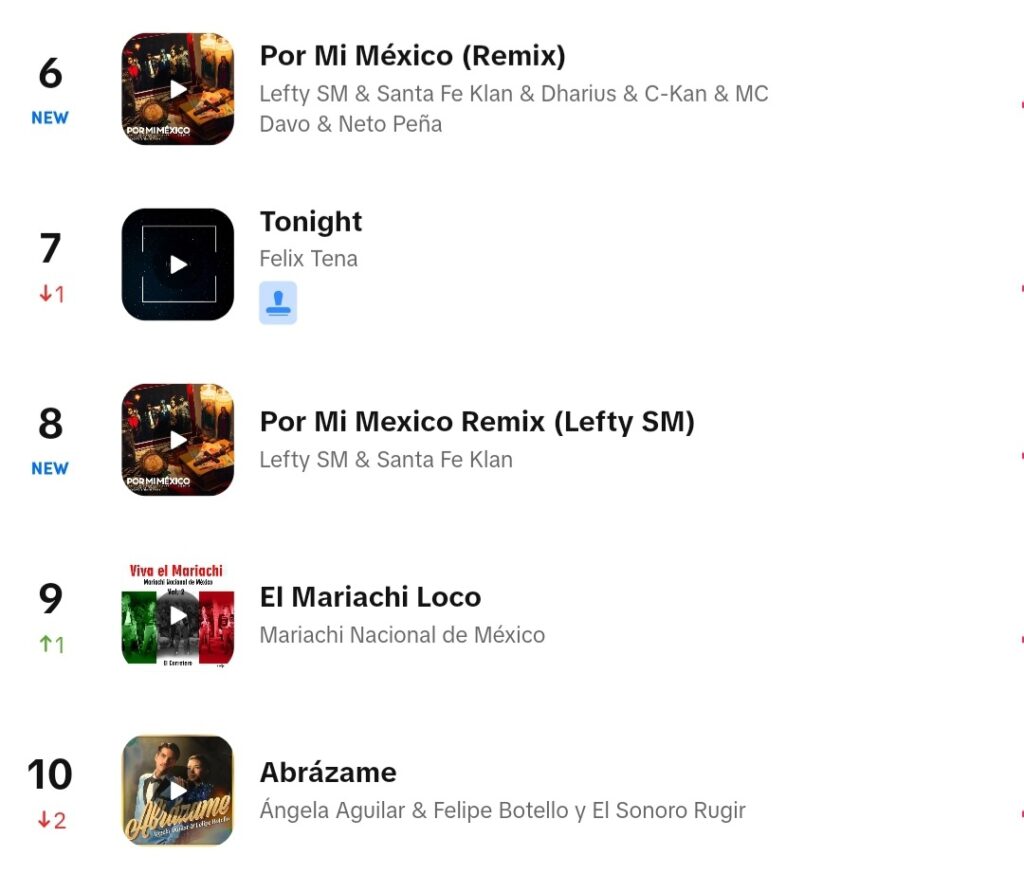The height and width of the screenshot is (874, 1024).
Task: Tap the blue stamp badge under Felix Tena
Action: (x=278, y=303)
